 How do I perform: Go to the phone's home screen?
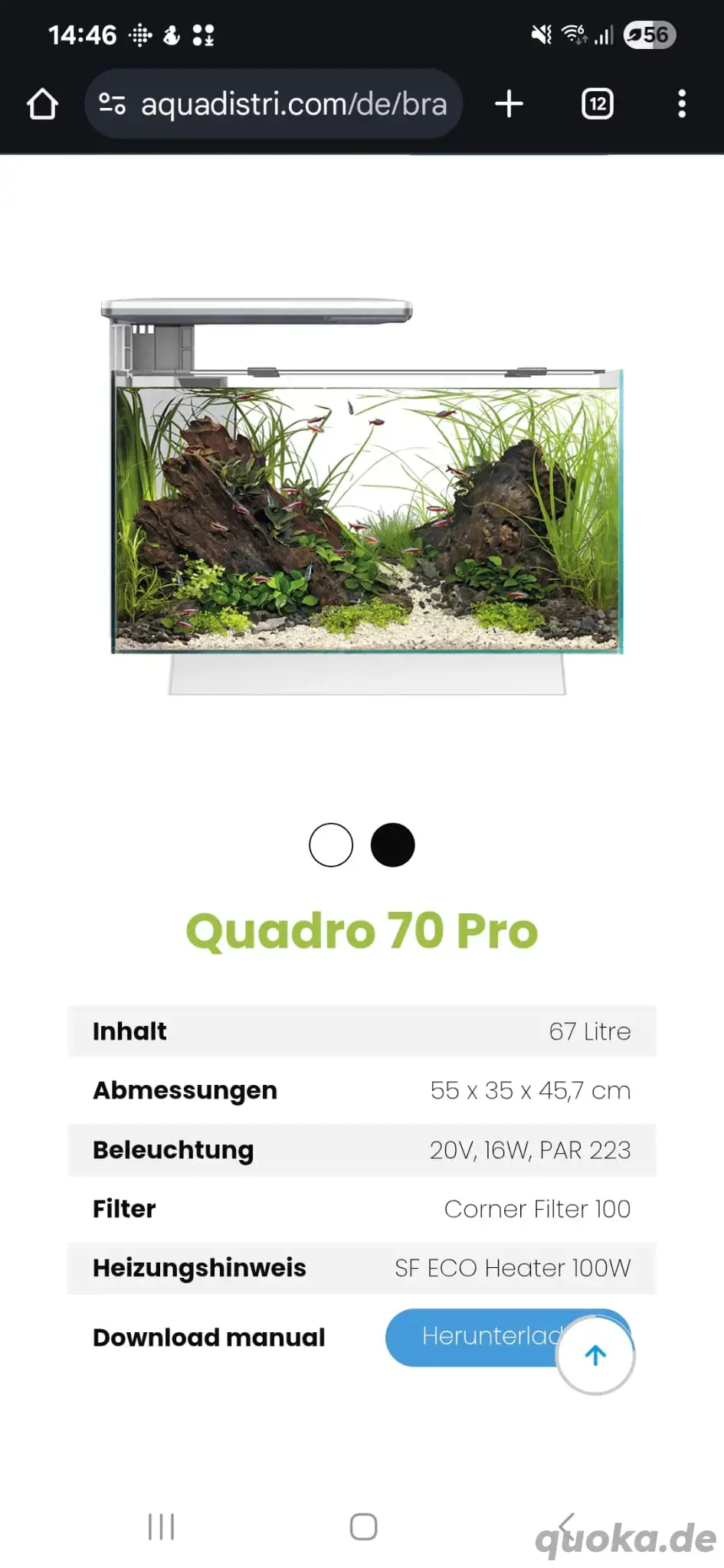pos(363,1526)
